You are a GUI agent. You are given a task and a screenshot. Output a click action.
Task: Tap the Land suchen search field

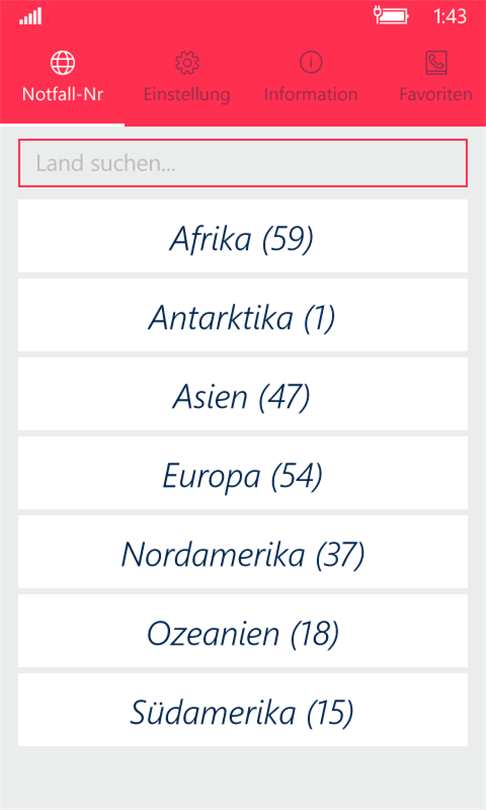coord(243,163)
